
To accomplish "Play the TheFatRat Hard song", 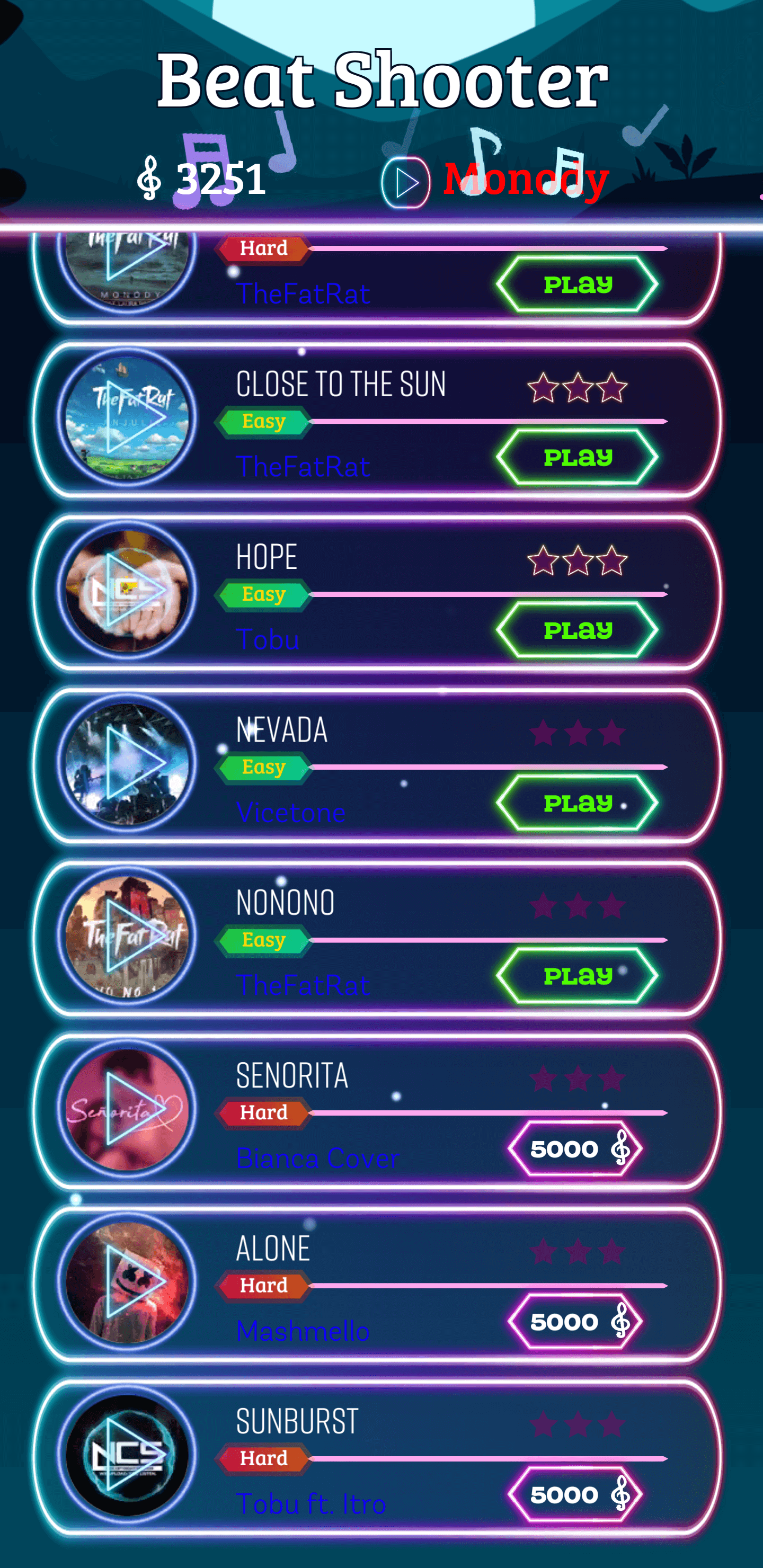I will click(576, 284).
